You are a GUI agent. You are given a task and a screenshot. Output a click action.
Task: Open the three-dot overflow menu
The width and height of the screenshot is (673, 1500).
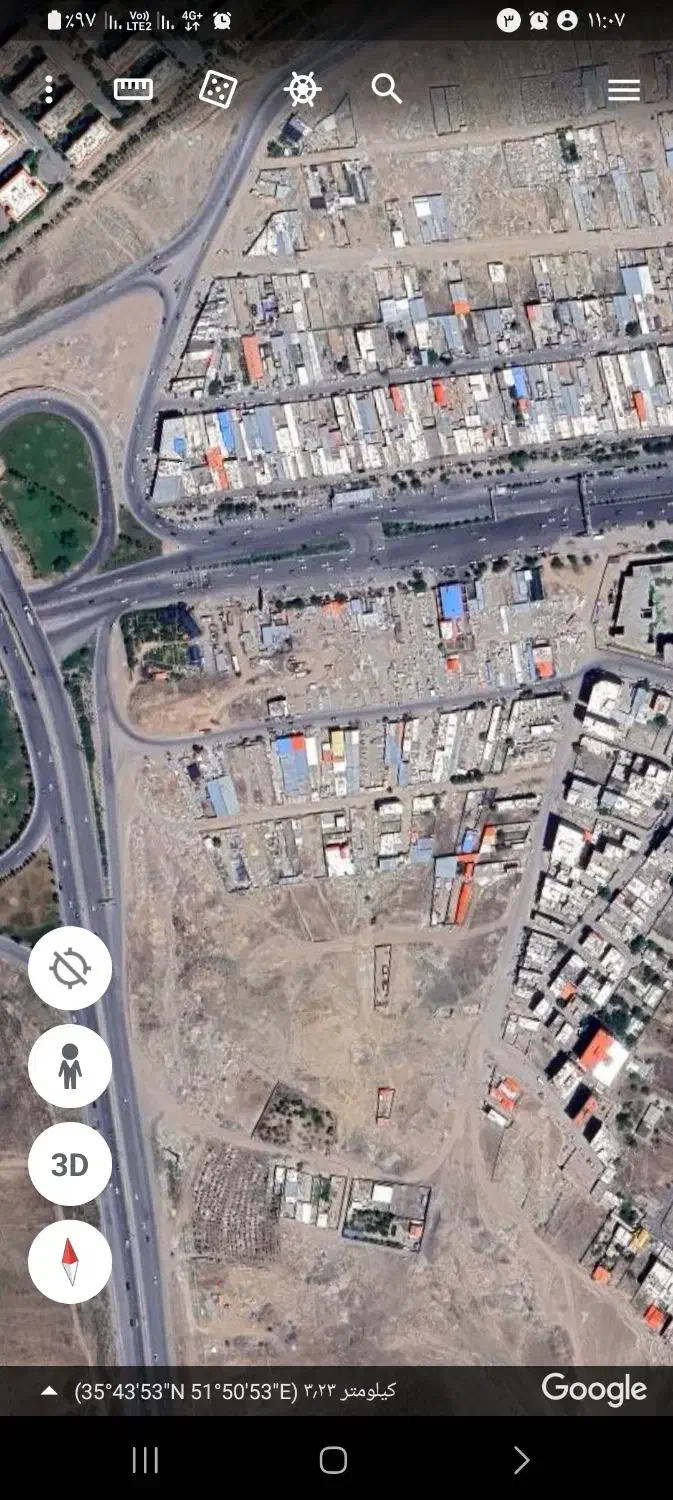click(48, 89)
